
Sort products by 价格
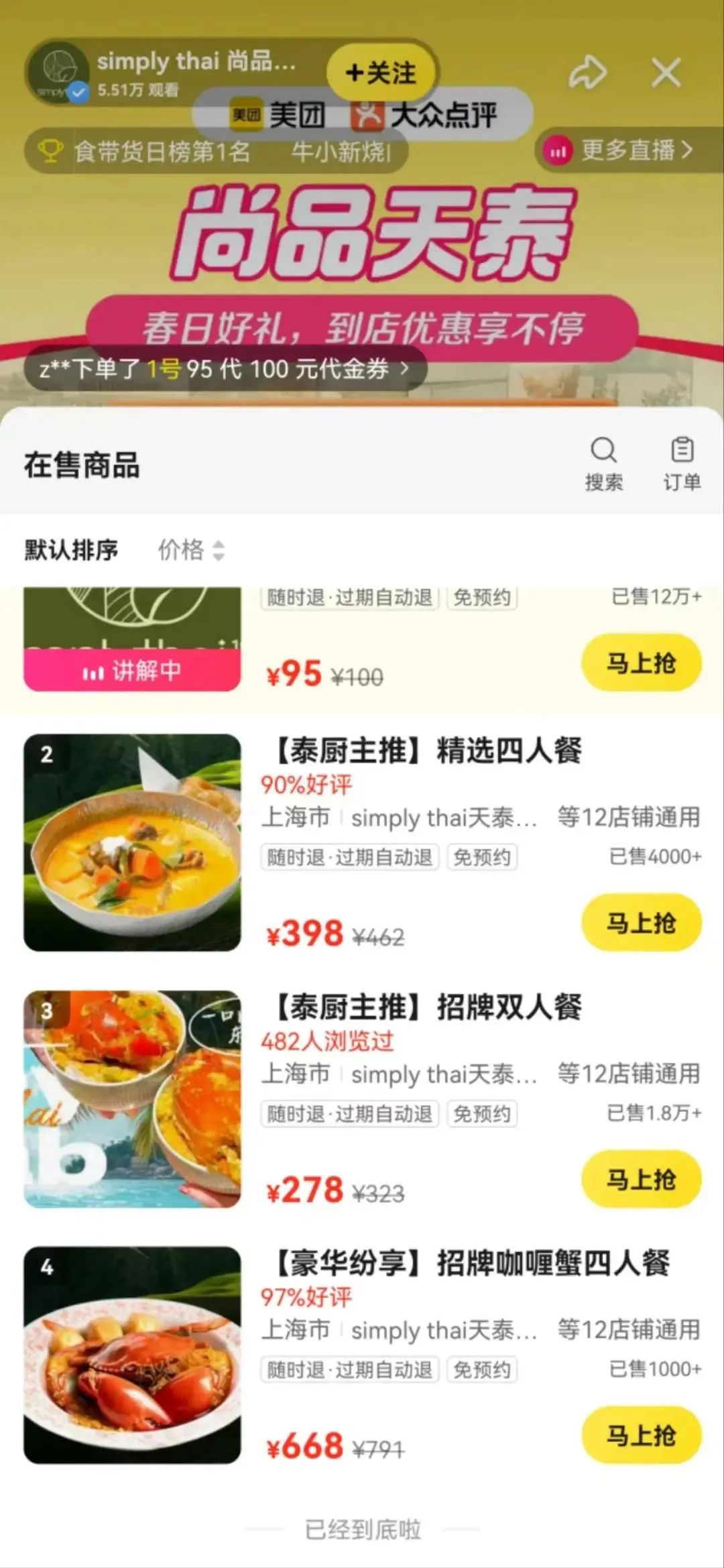coord(190,550)
